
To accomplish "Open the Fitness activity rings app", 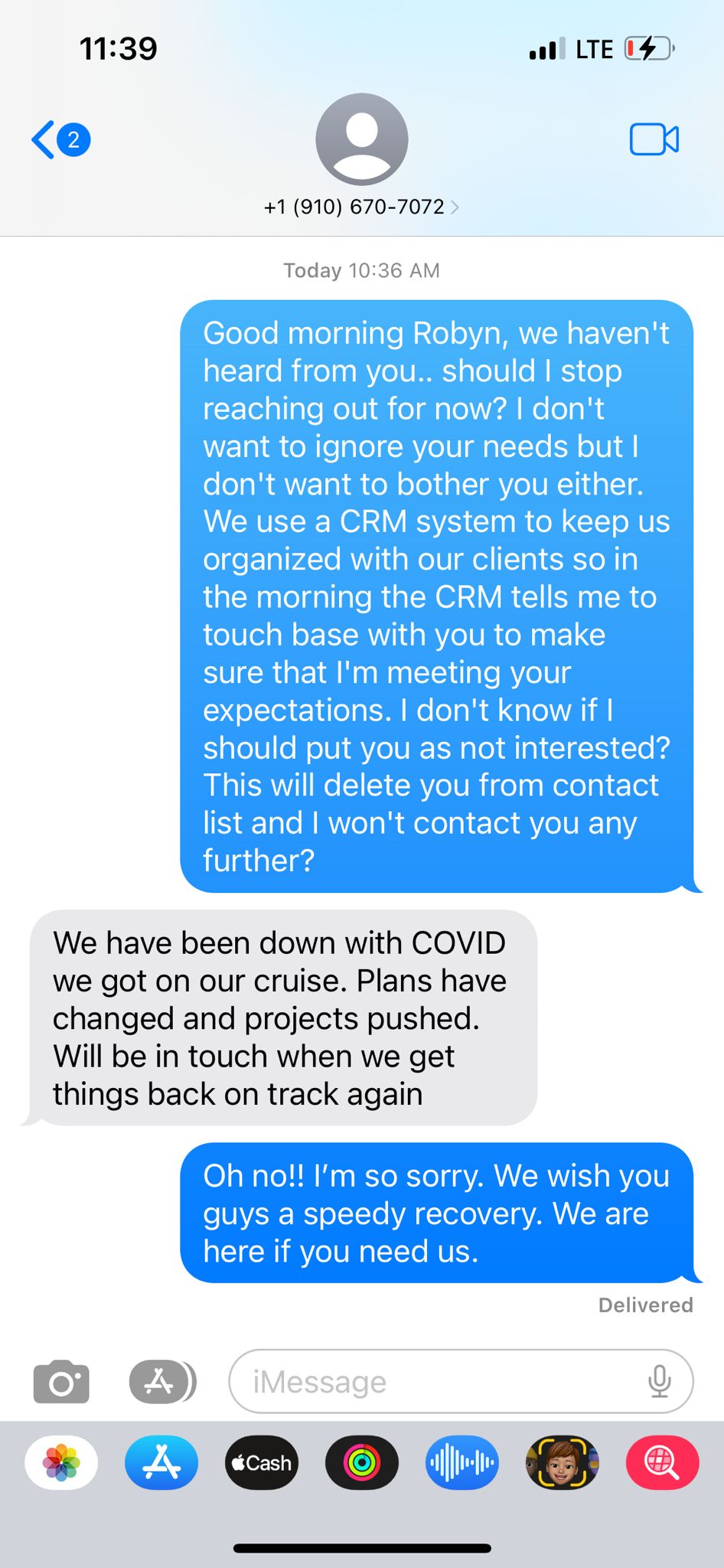I will coord(362,1462).
